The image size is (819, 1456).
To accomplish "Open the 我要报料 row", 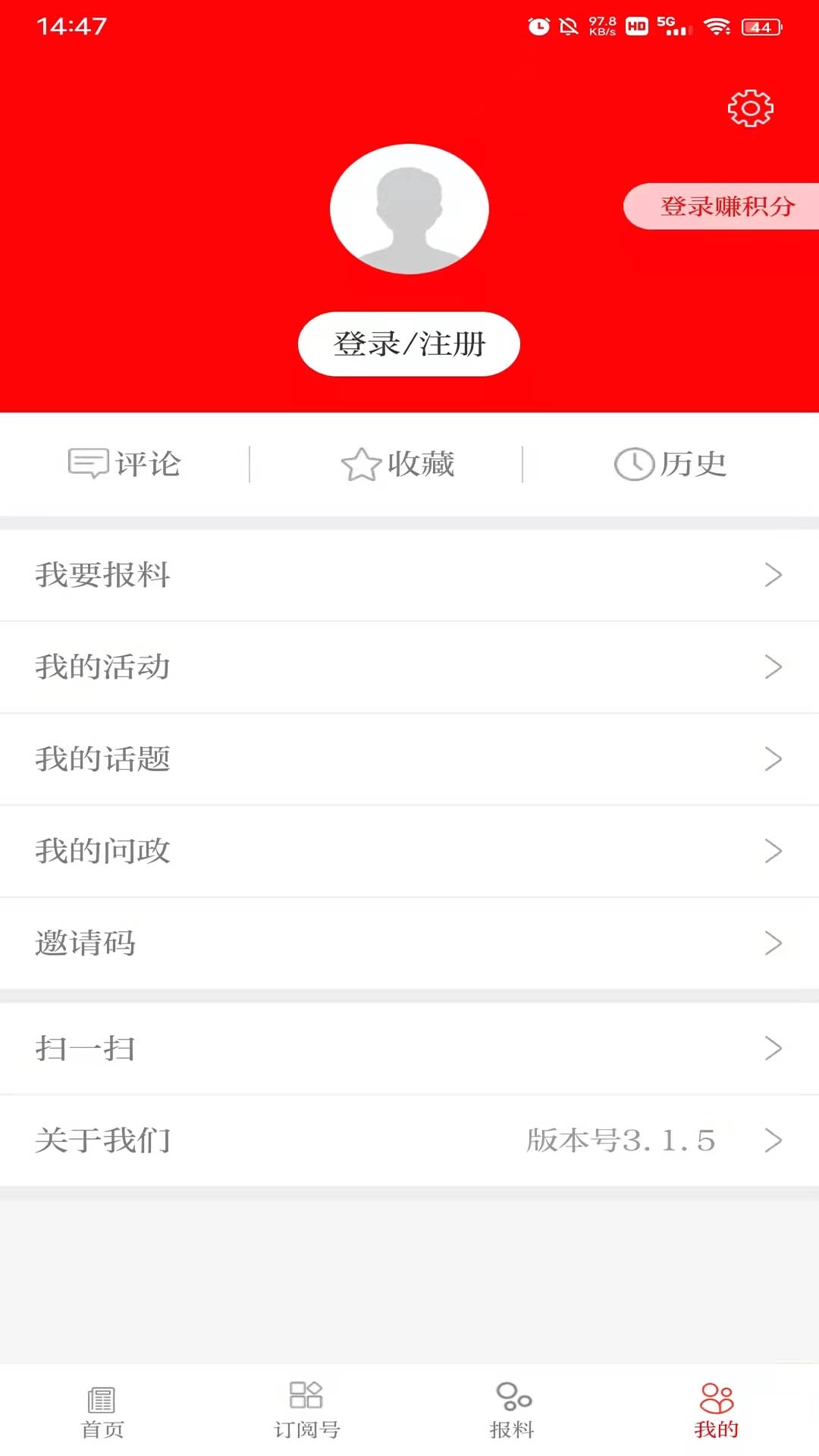I will 409,576.
